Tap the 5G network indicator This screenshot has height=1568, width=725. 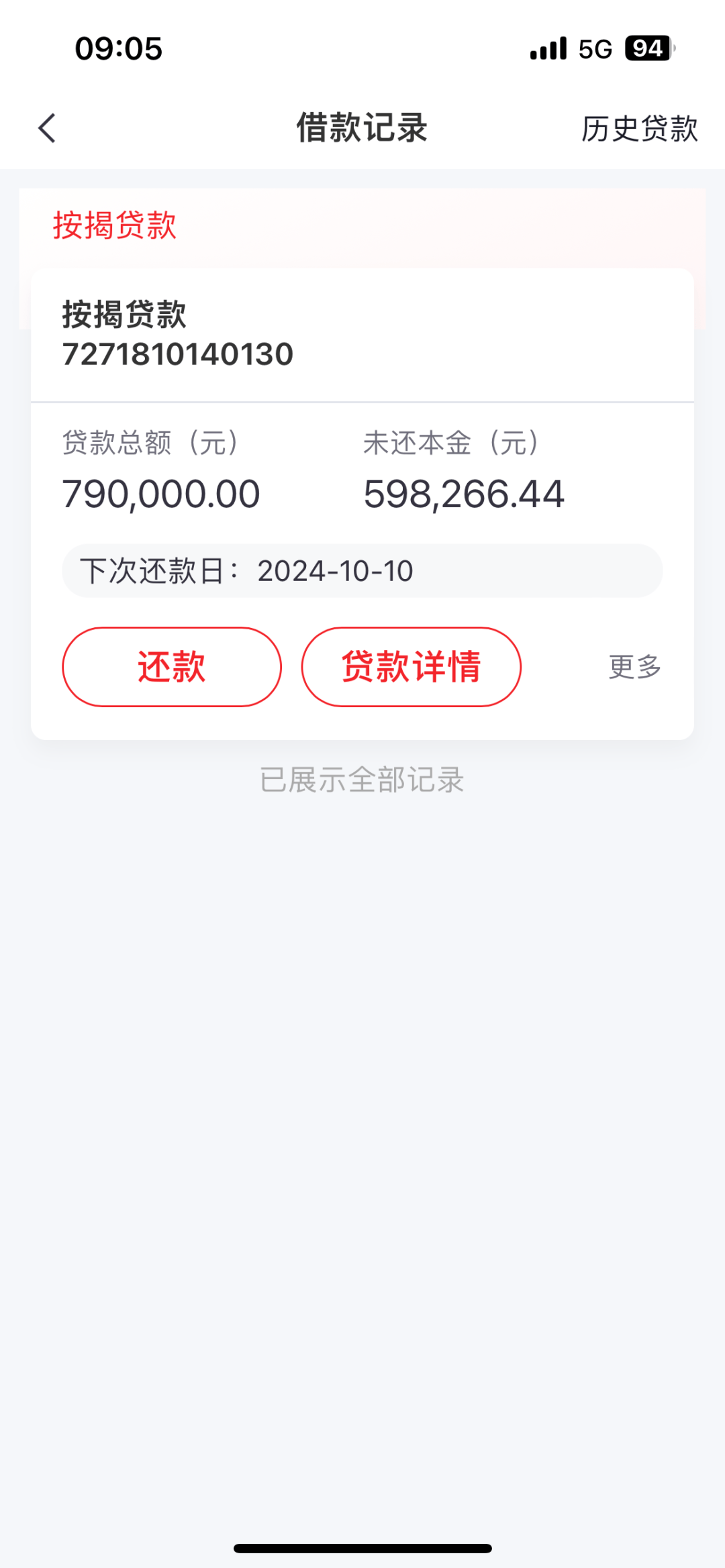coord(593,48)
